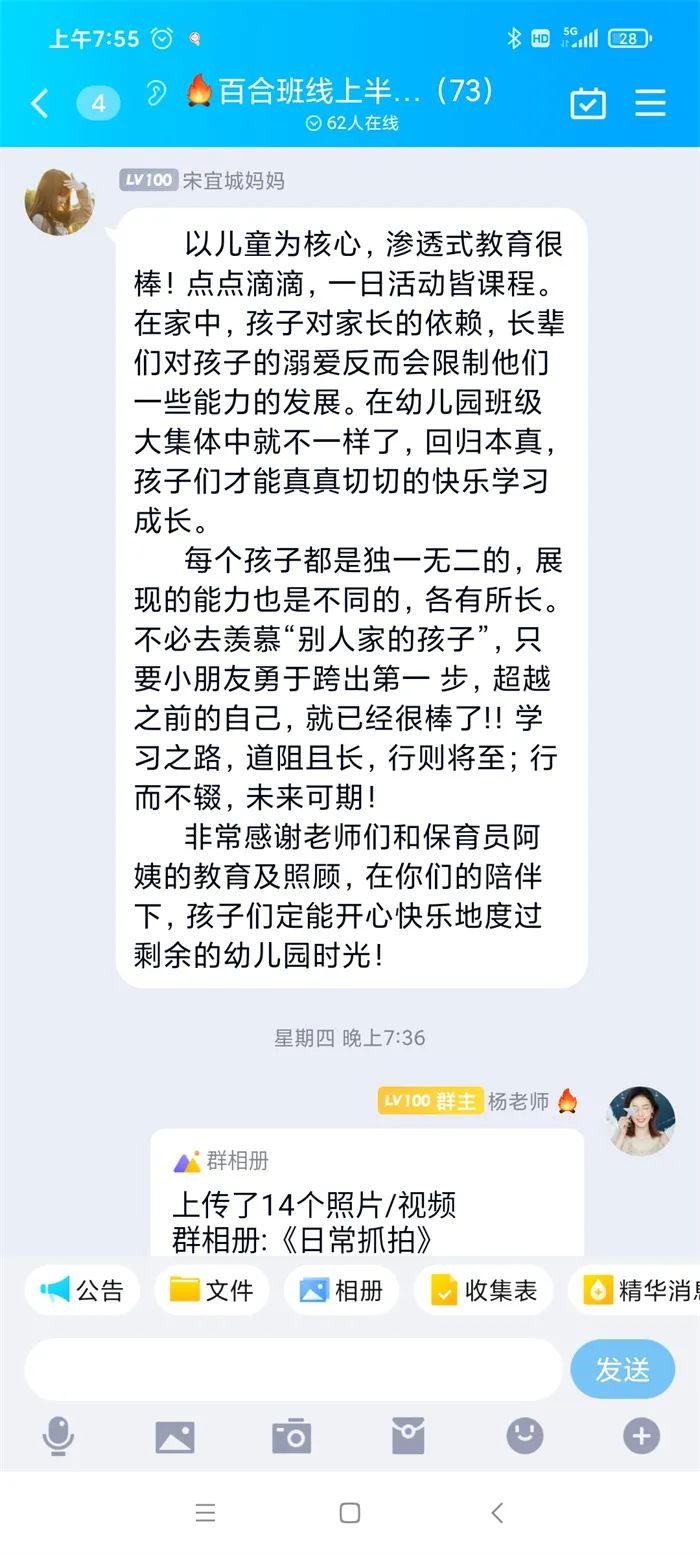The height and width of the screenshot is (1555, 700).
Task: Open 杨老师's profile avatar
Action: tap(642, 1120)
